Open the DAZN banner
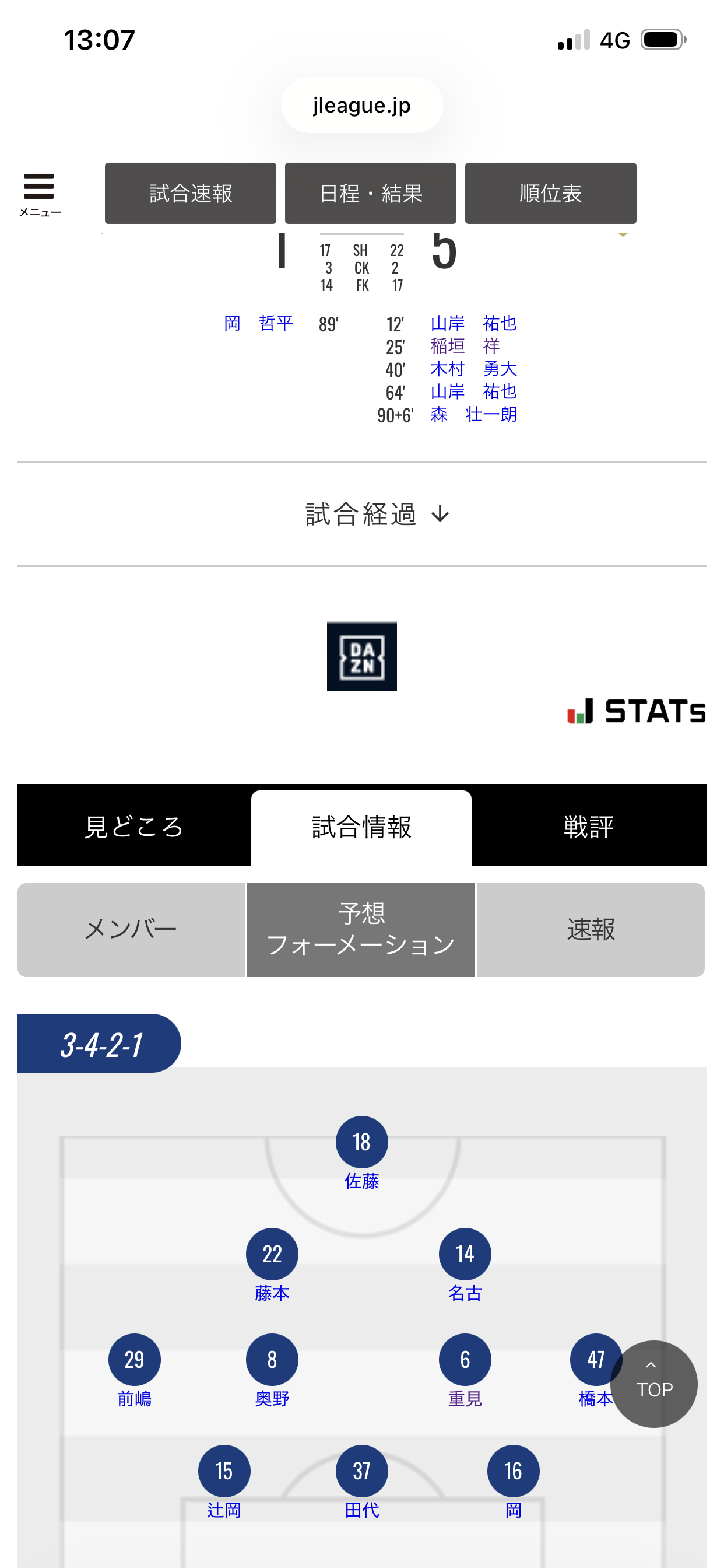Screen dimensions: 724x1568 pyautogui.click(x=361, y=656)
